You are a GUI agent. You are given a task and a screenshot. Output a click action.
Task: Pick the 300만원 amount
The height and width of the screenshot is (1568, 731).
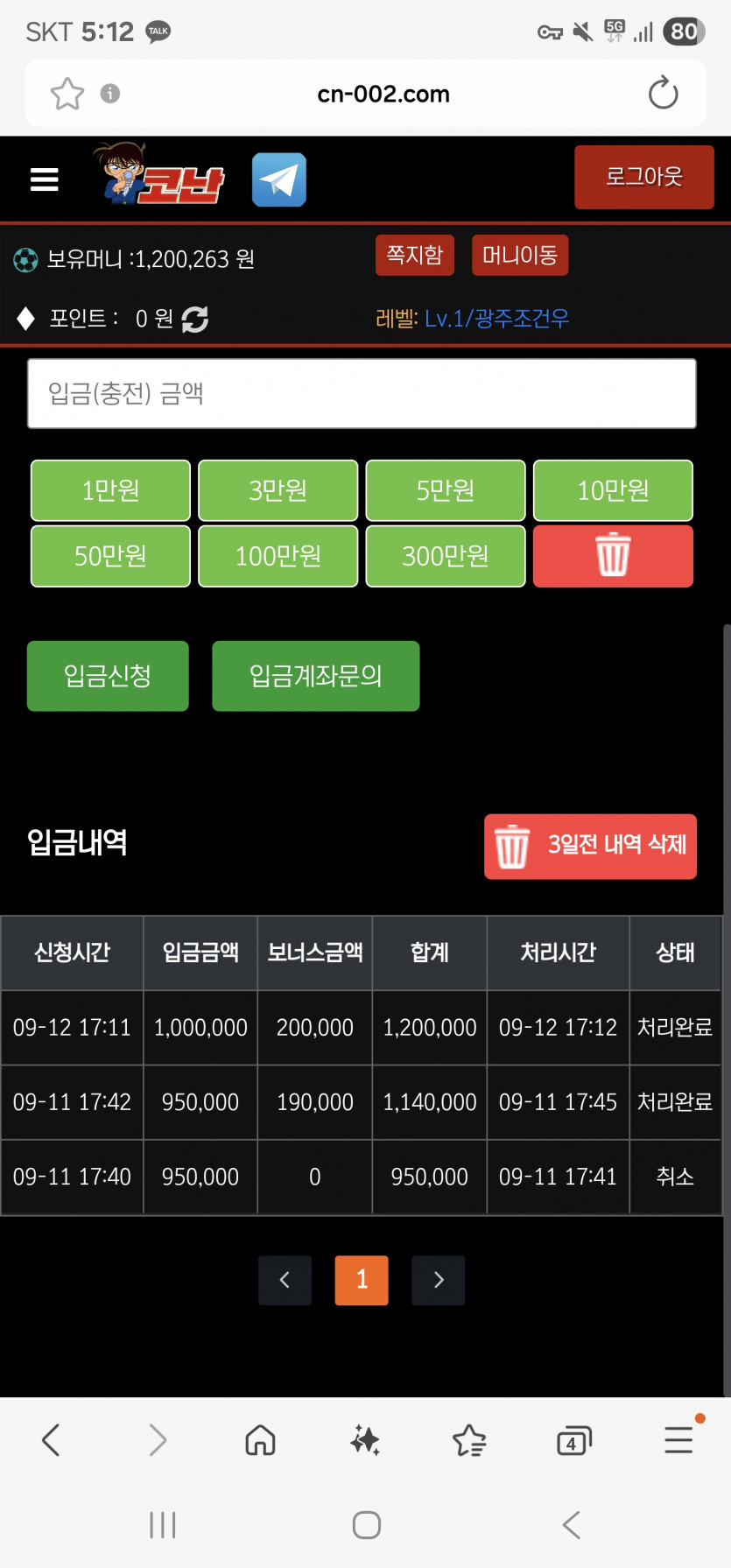(x=446, y=556)
